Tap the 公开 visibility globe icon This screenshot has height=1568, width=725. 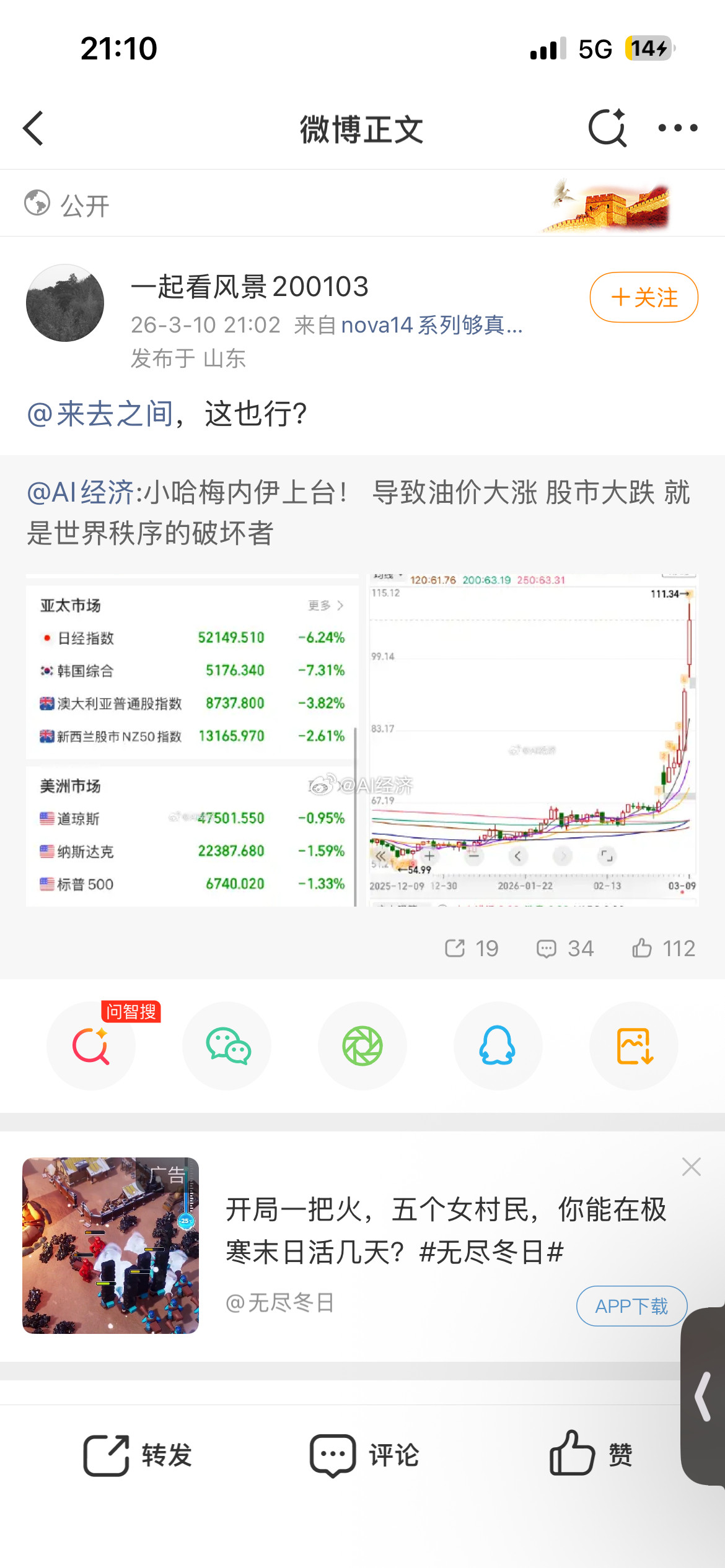pyautogui.click(x=36, y=203)
